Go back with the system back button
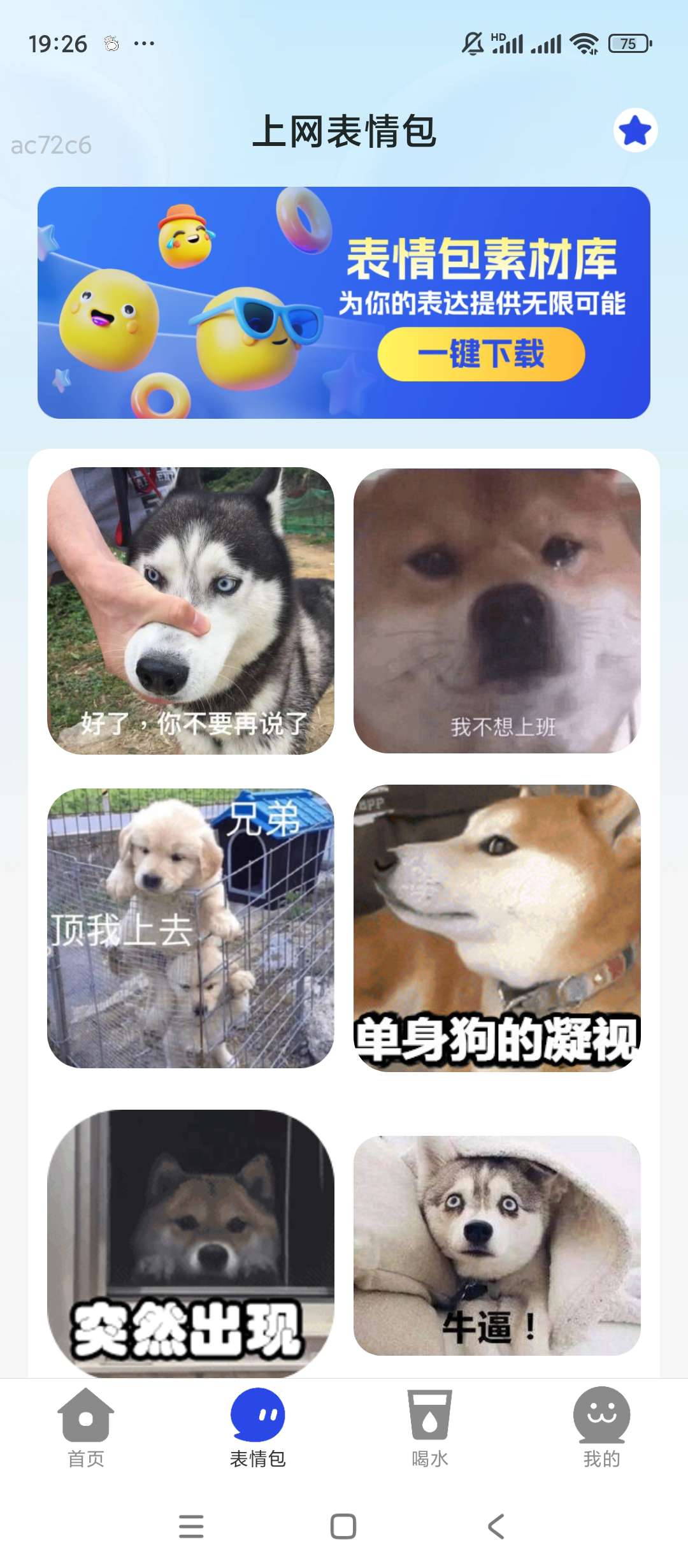Viewport: 688px width, 1568px height. tap(496, 1527)
